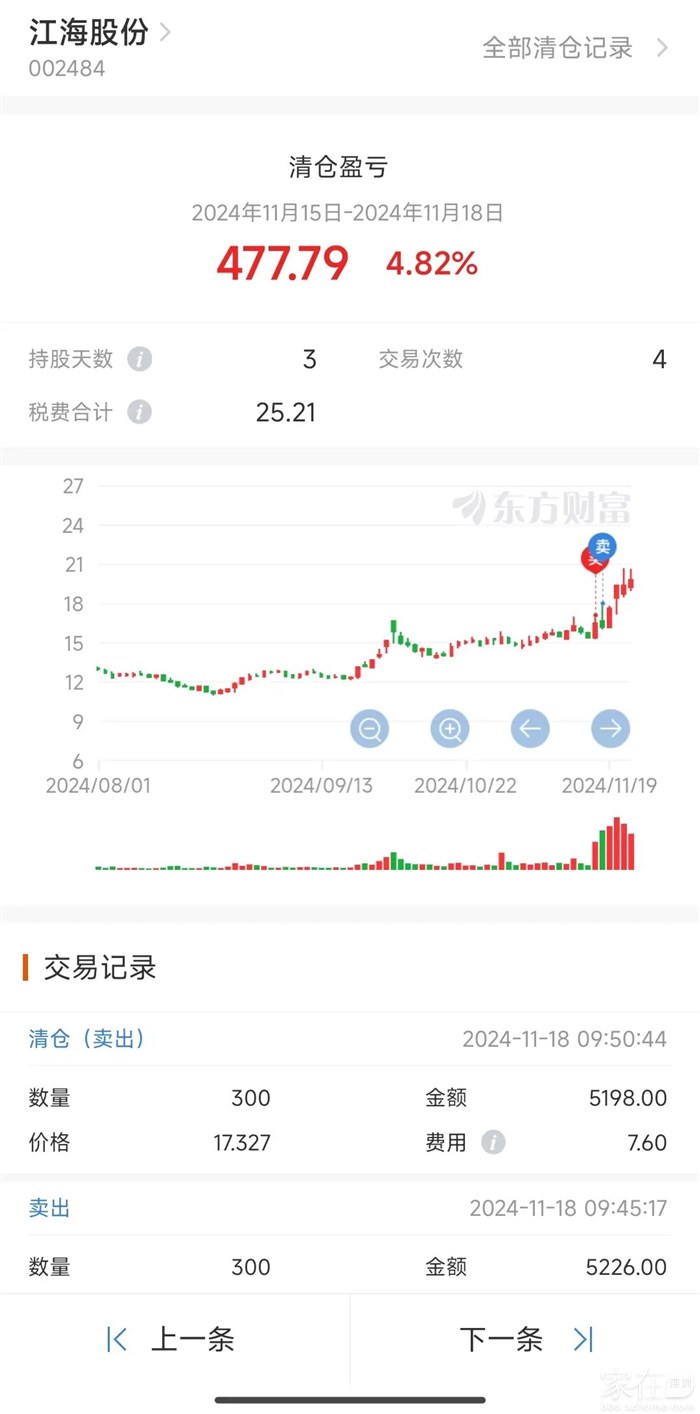Go to next record 下一条

(525, 1339)
